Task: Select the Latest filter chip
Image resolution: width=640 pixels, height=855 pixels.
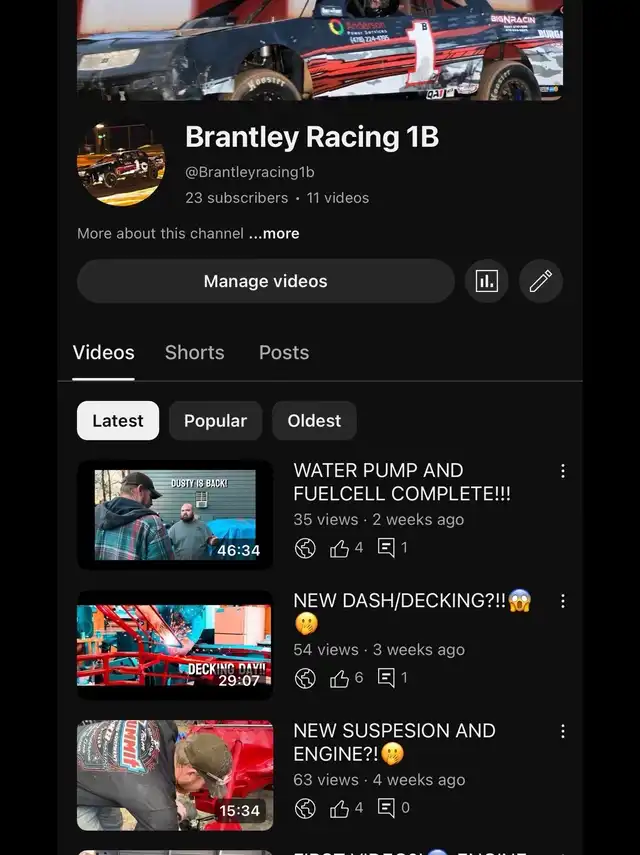Action: point(118,421)
